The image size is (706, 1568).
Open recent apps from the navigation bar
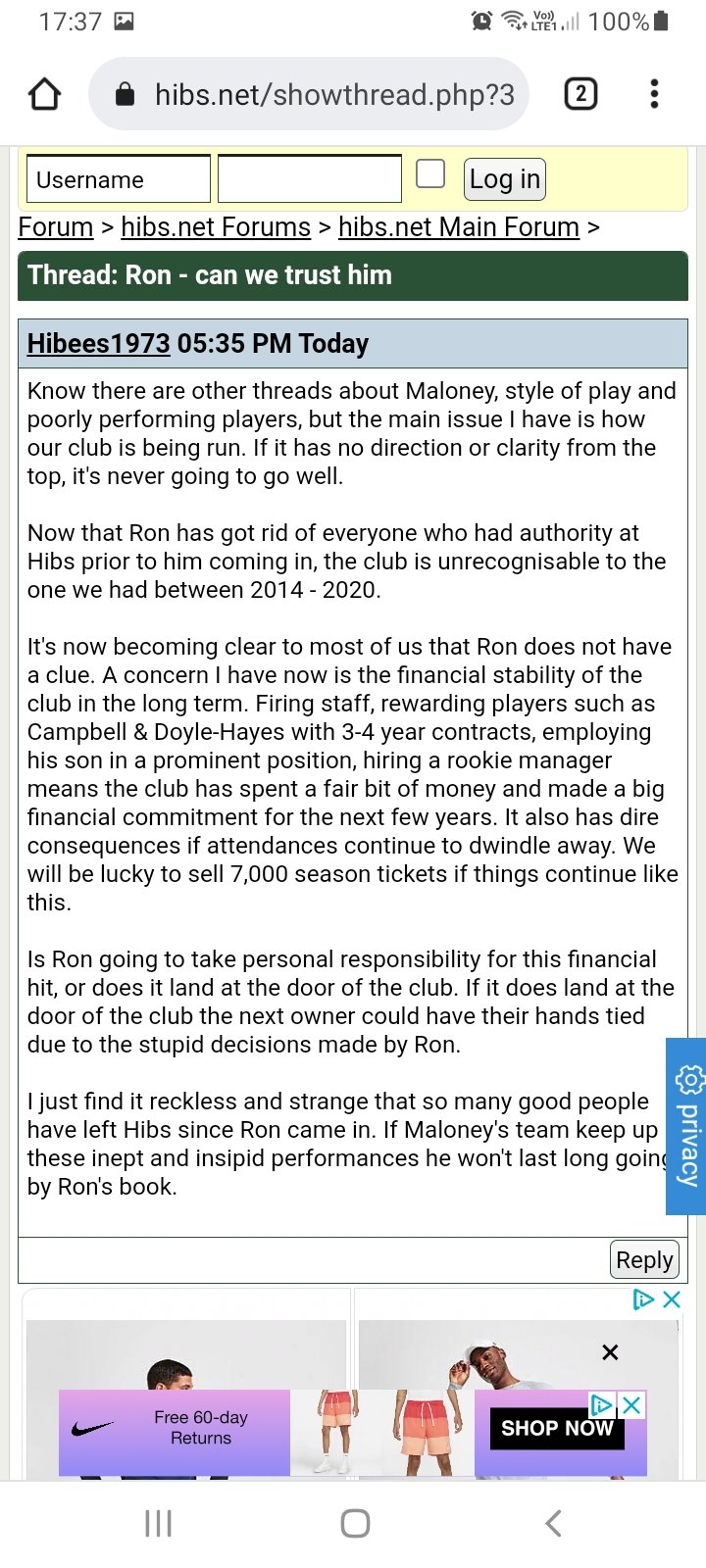(x=158, y=1523)
